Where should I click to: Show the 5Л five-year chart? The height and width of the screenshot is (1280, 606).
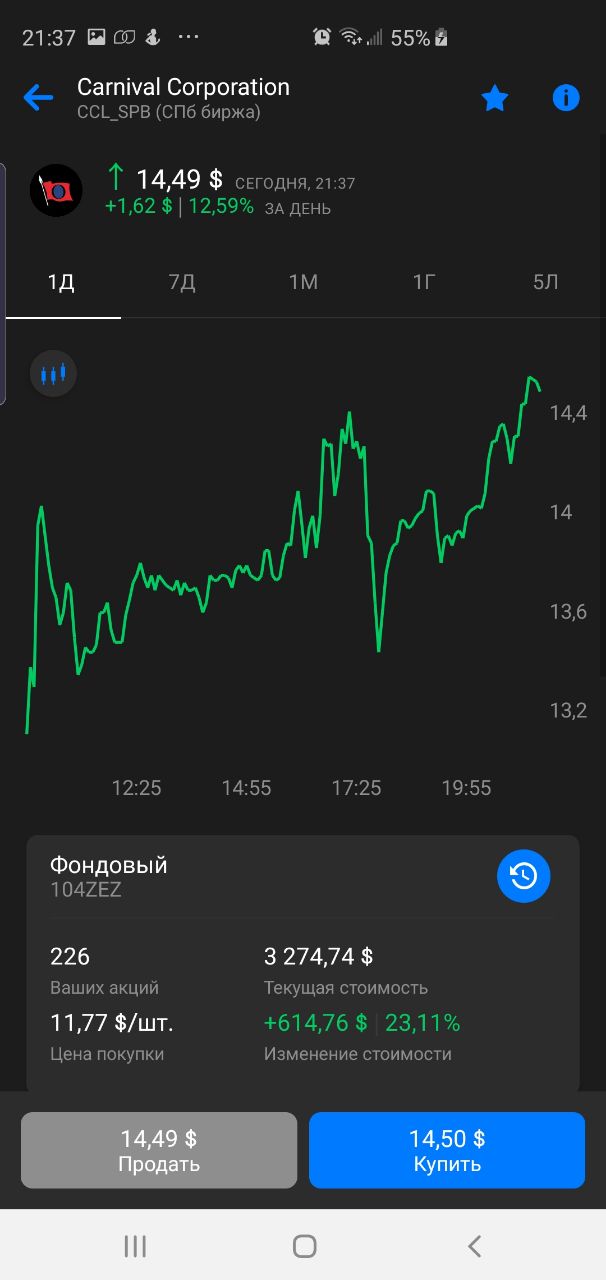[x=545, y=282]
